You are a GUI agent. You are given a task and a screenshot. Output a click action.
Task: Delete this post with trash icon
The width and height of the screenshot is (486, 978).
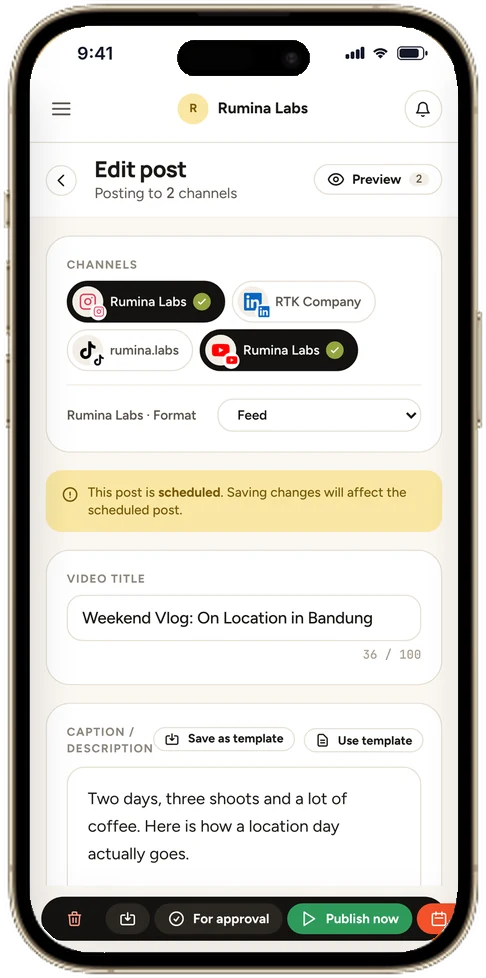click(75, 919)
